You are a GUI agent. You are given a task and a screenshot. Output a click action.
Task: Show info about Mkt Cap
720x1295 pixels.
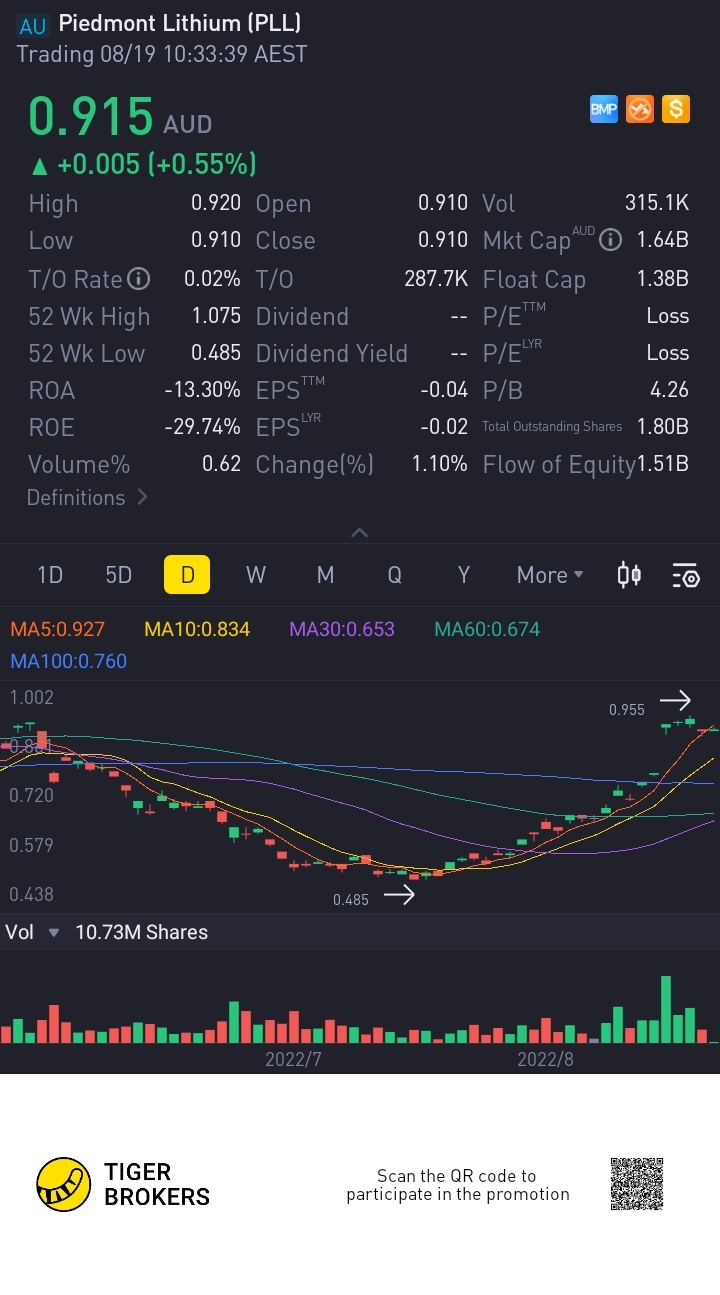610,240
